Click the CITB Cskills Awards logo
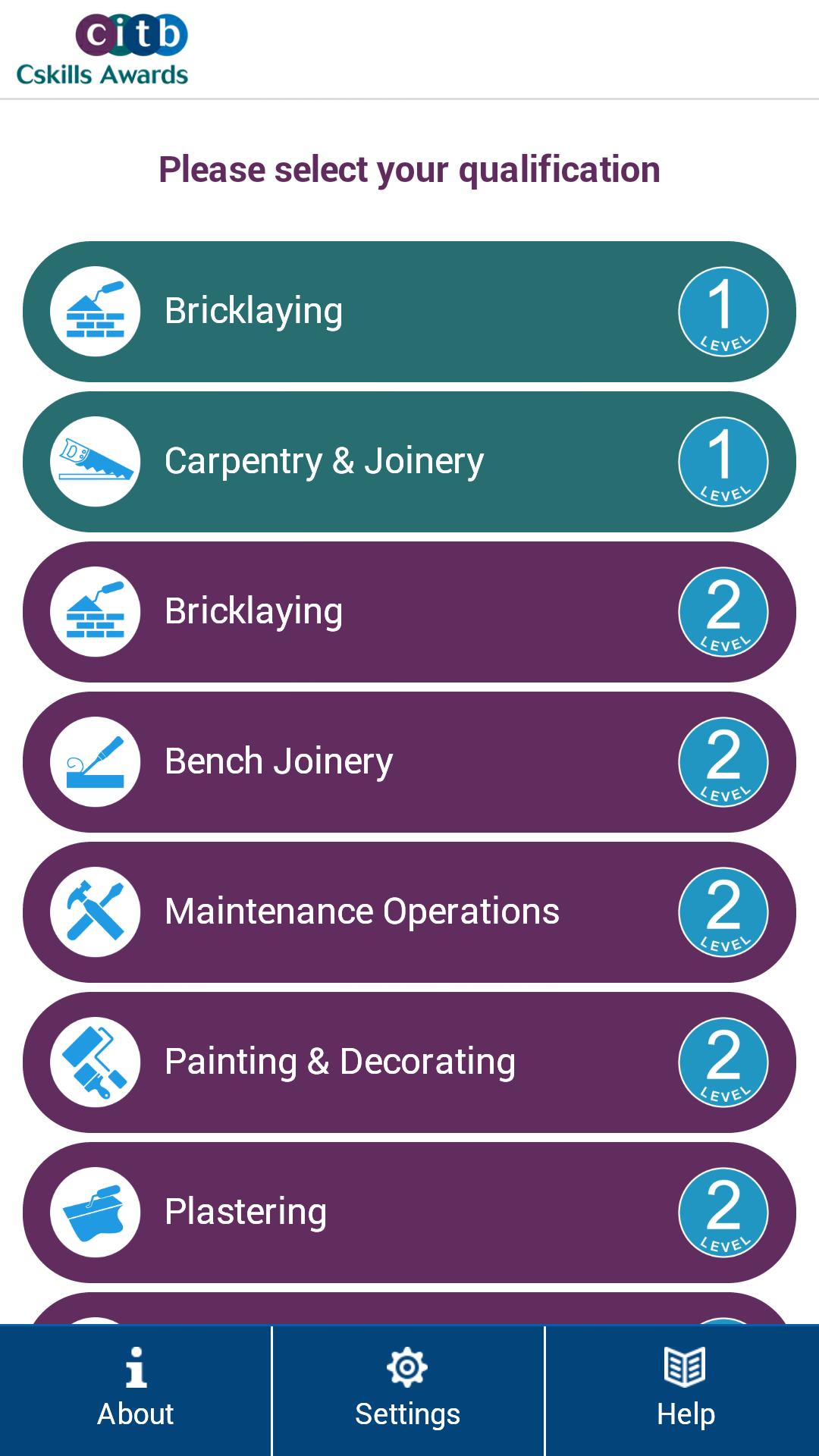 (x=102, y=47)
